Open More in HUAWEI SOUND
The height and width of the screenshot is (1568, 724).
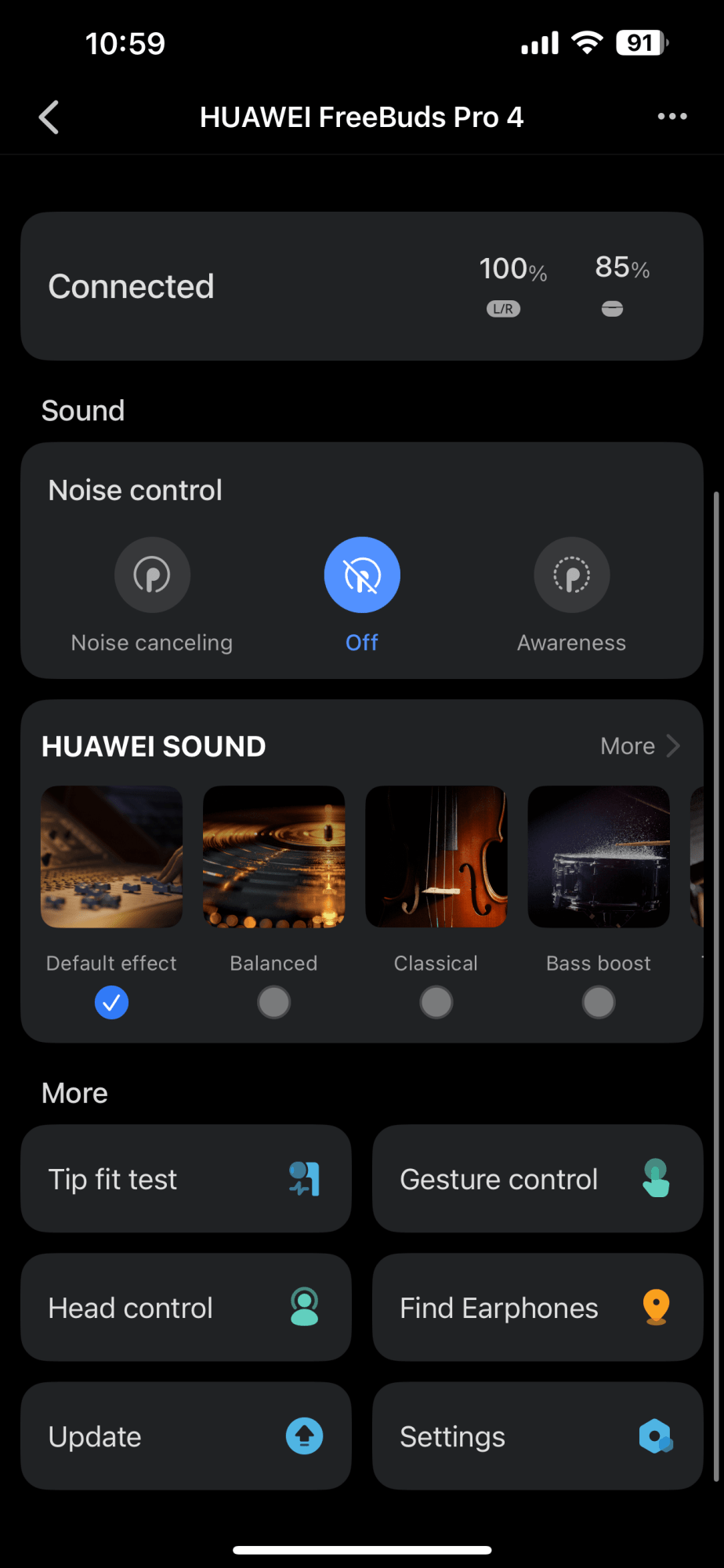pos(639,746)
